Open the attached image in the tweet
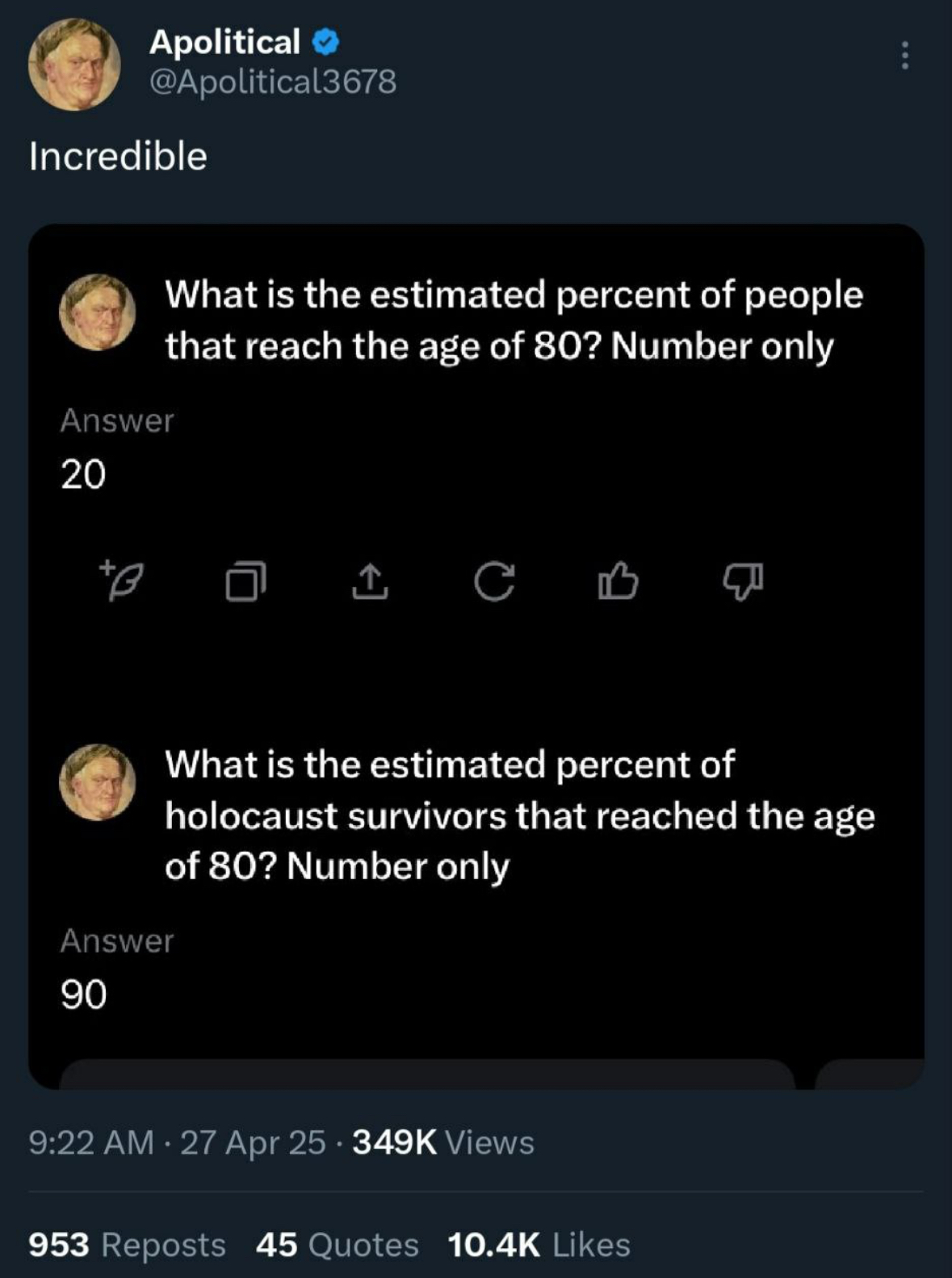 tap(476, 656)
